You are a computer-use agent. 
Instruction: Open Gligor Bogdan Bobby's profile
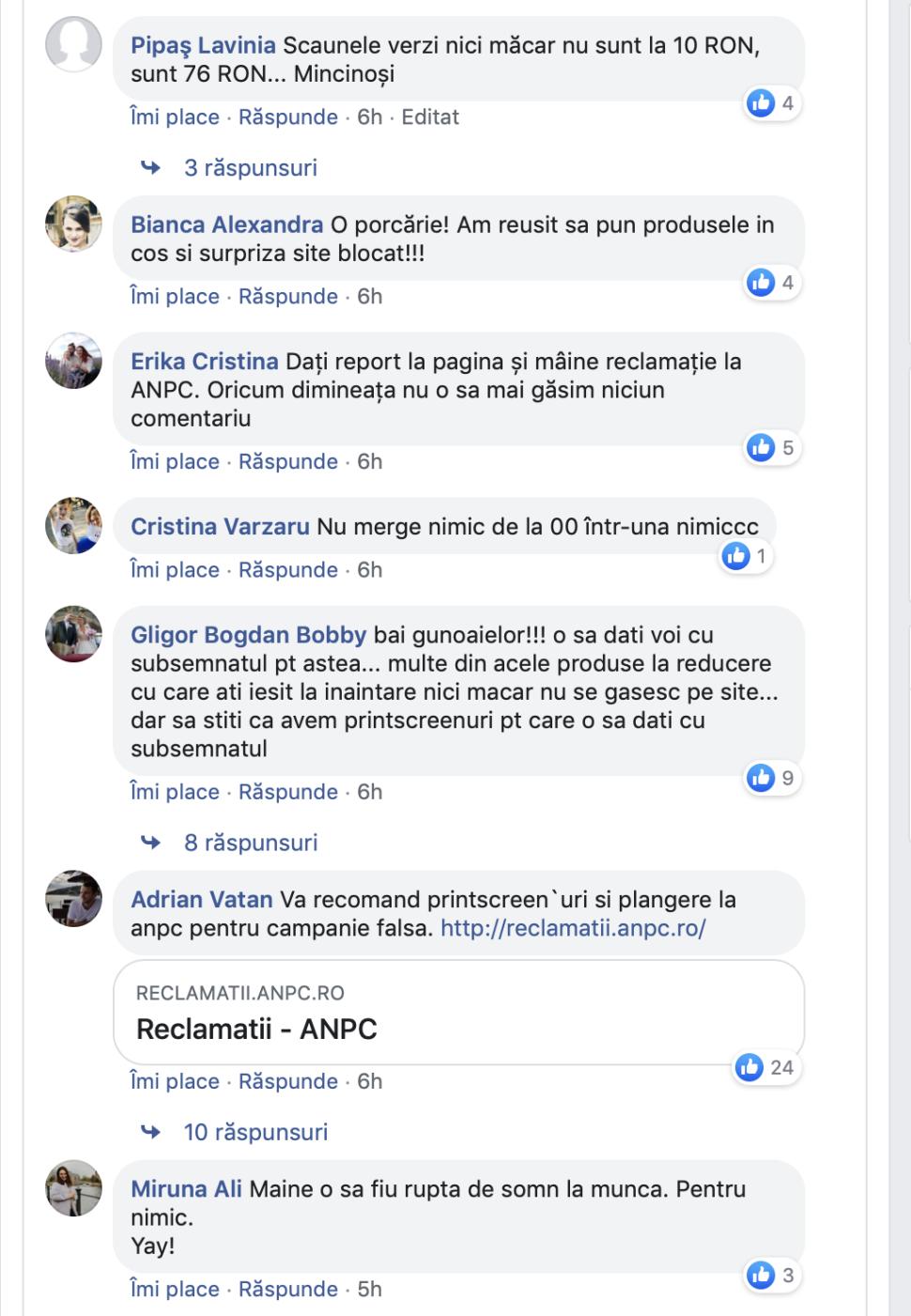pos(248,635)
